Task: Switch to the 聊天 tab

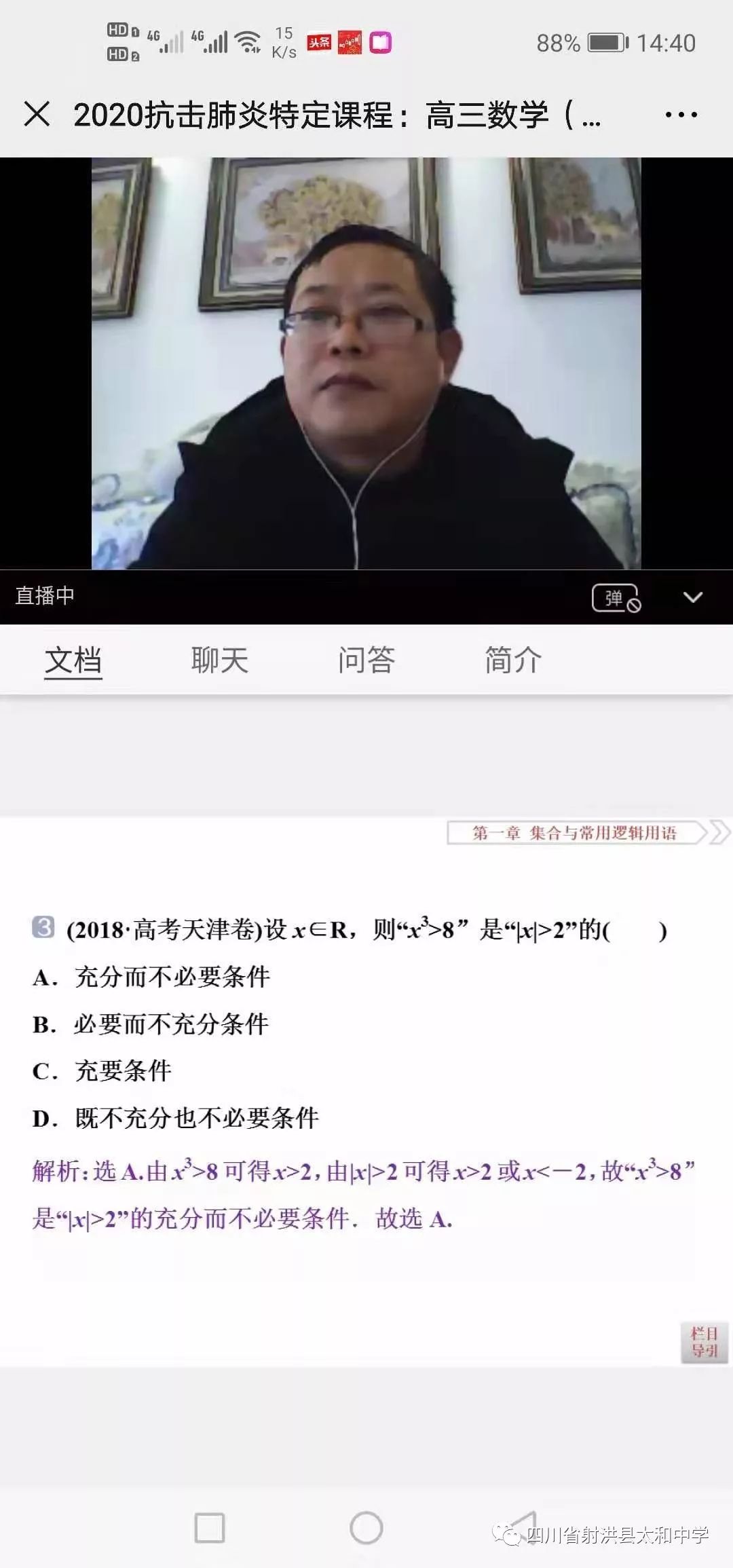Action: pos(220,660)
